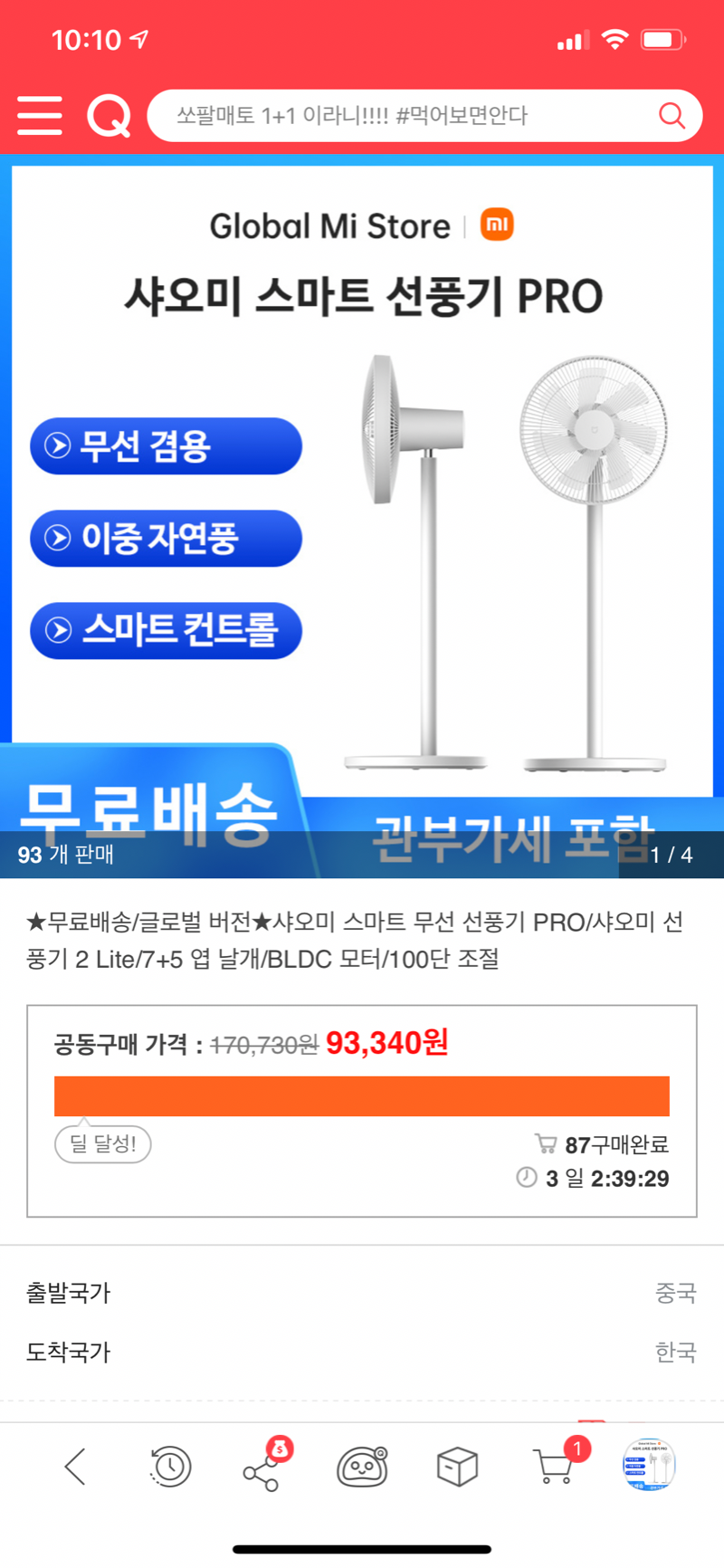Share this product
This screenshot has height=1568, width=724.
pyautogui.click(x=263, y=1467)
